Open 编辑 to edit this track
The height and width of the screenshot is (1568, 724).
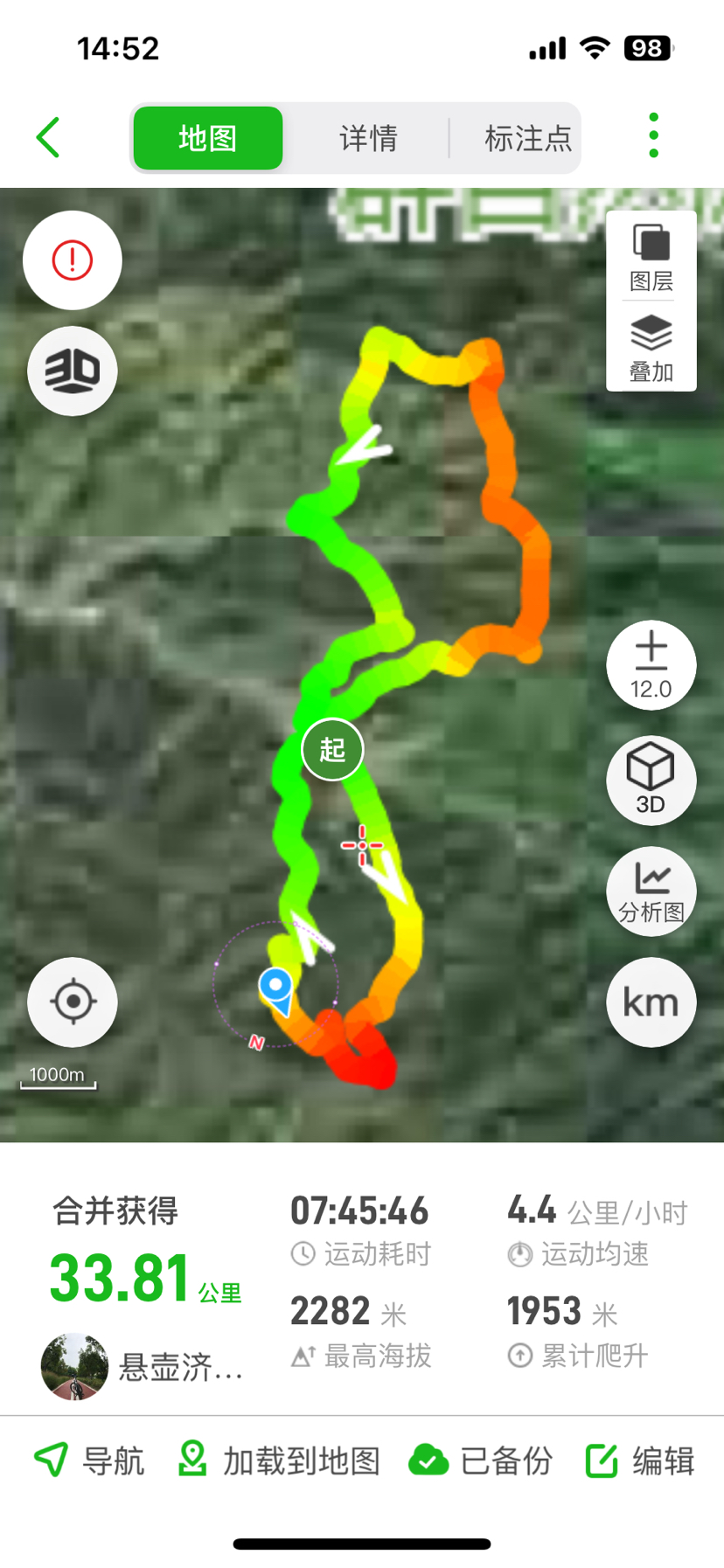(x=640, y=1460)
